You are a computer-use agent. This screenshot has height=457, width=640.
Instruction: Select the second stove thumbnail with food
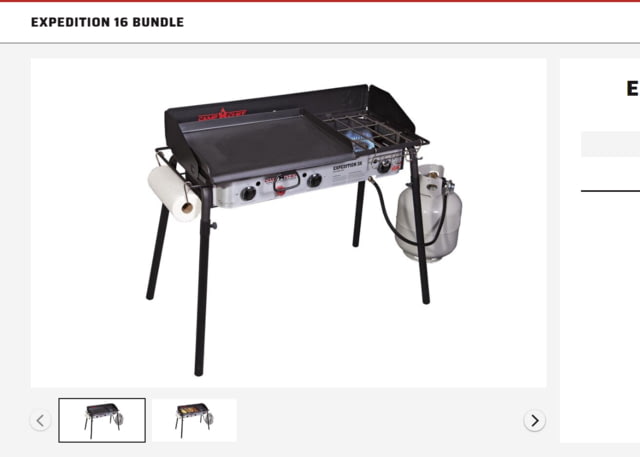click(194, 420)
